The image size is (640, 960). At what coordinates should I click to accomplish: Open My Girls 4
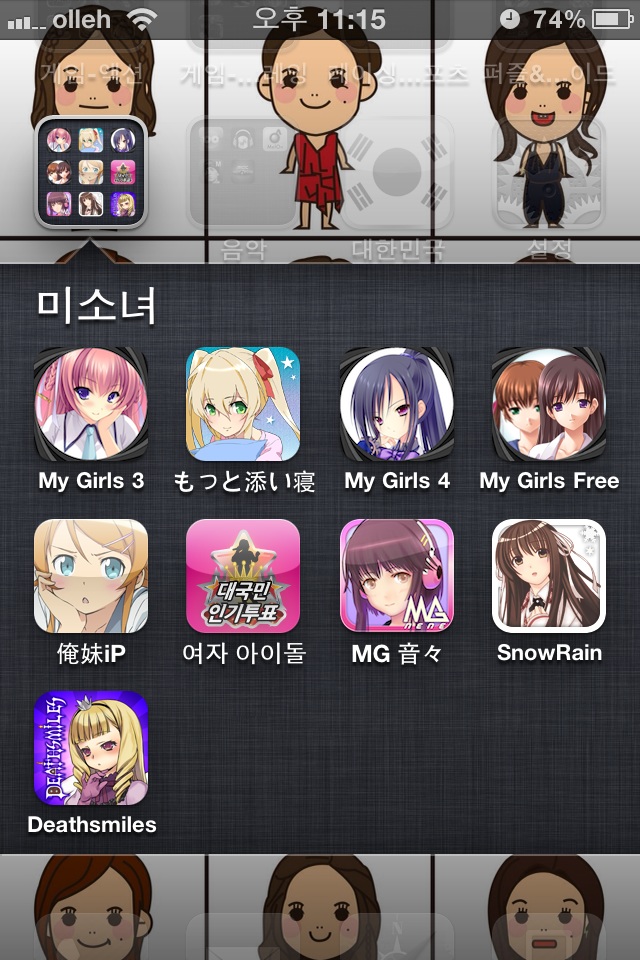(396, 403)
